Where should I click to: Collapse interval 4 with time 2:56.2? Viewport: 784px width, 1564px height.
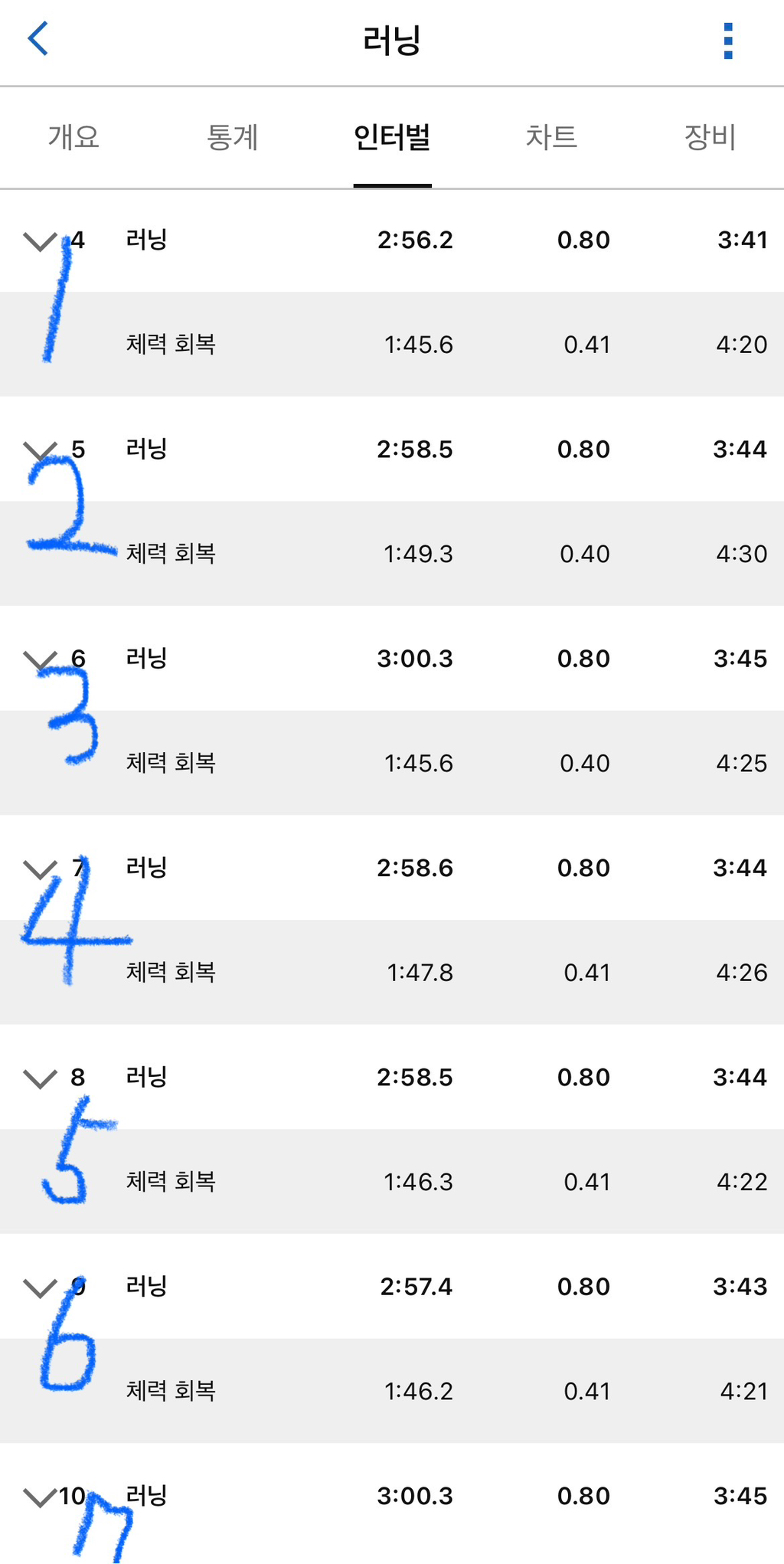point(40,241)
